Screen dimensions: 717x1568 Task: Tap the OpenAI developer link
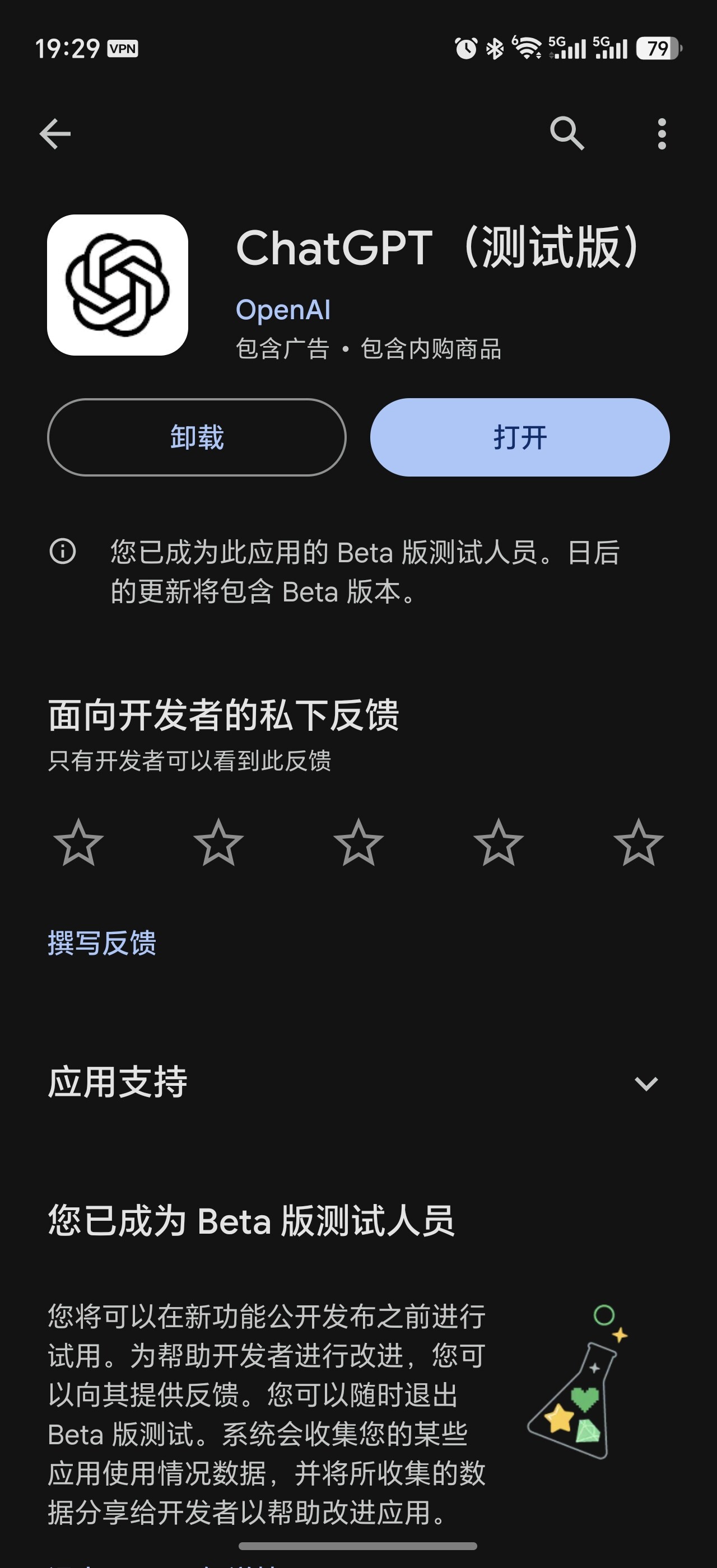tap(283, 309)
